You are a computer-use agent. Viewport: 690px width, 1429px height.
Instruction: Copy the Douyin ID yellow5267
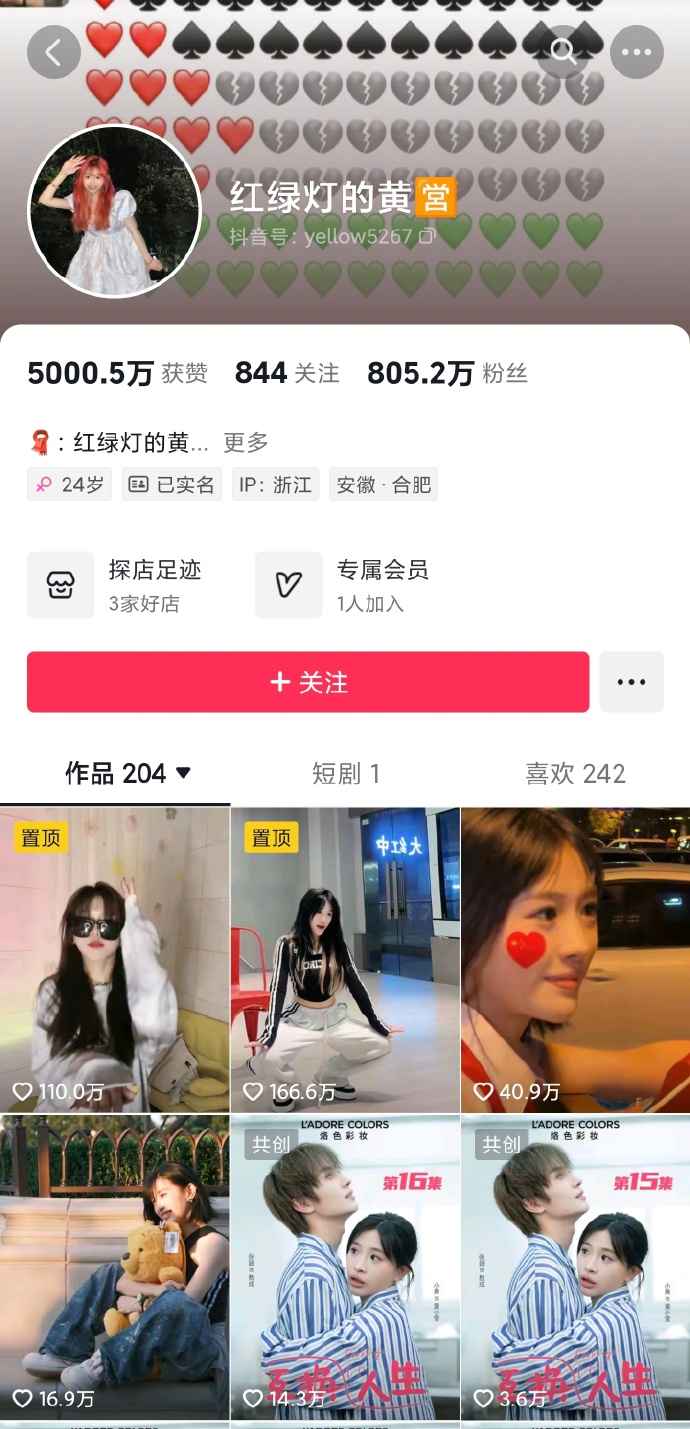point(427,237)
